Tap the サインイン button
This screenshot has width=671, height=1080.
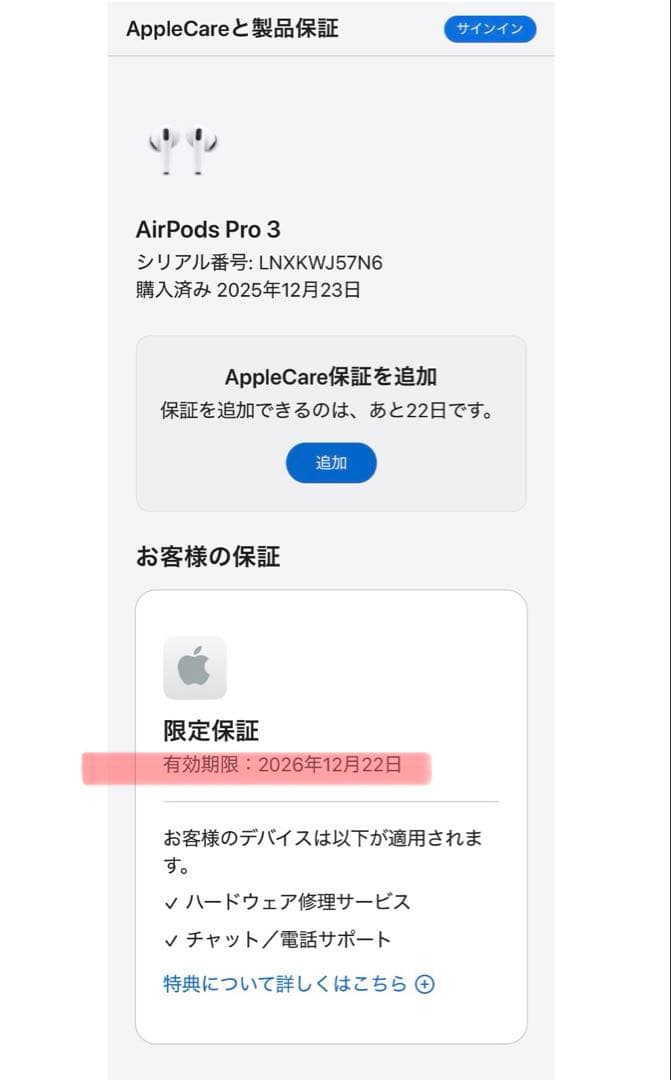(x=490, y=29)
